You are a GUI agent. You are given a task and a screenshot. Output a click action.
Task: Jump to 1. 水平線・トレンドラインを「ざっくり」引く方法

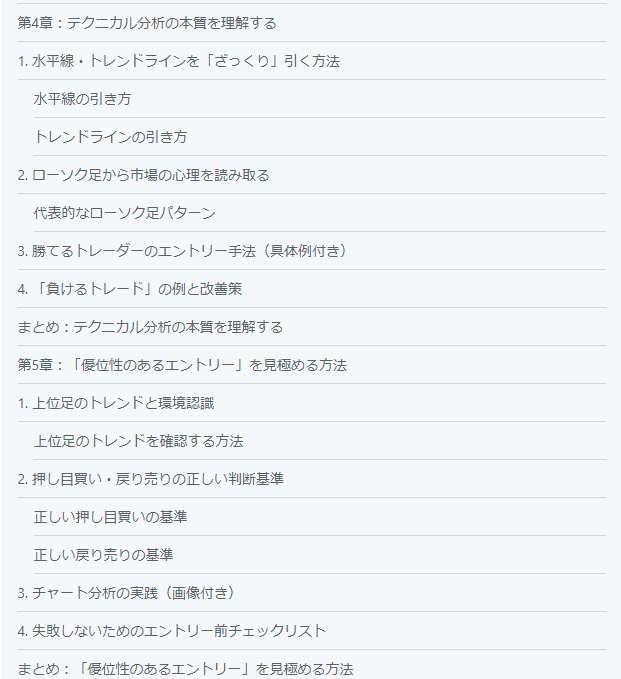(179, 61)
